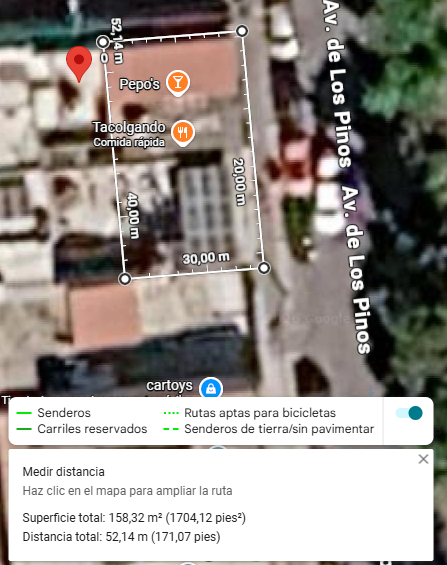Open Tacolgando fast food marker

coord(183,133)
